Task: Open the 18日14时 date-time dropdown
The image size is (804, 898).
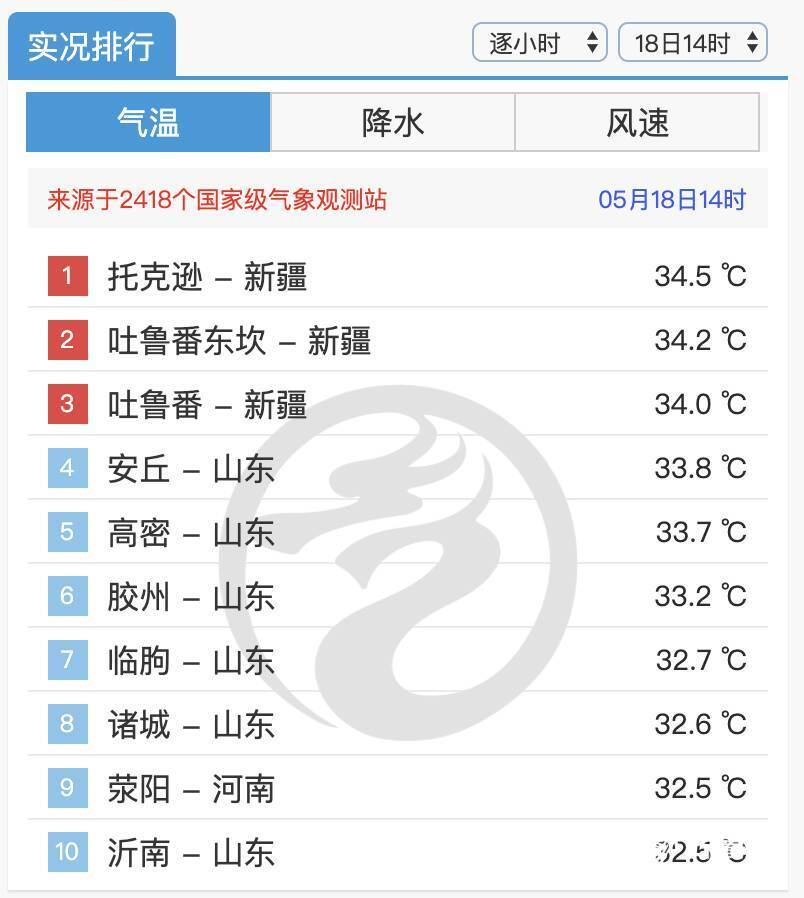Action: pos(690,42)
